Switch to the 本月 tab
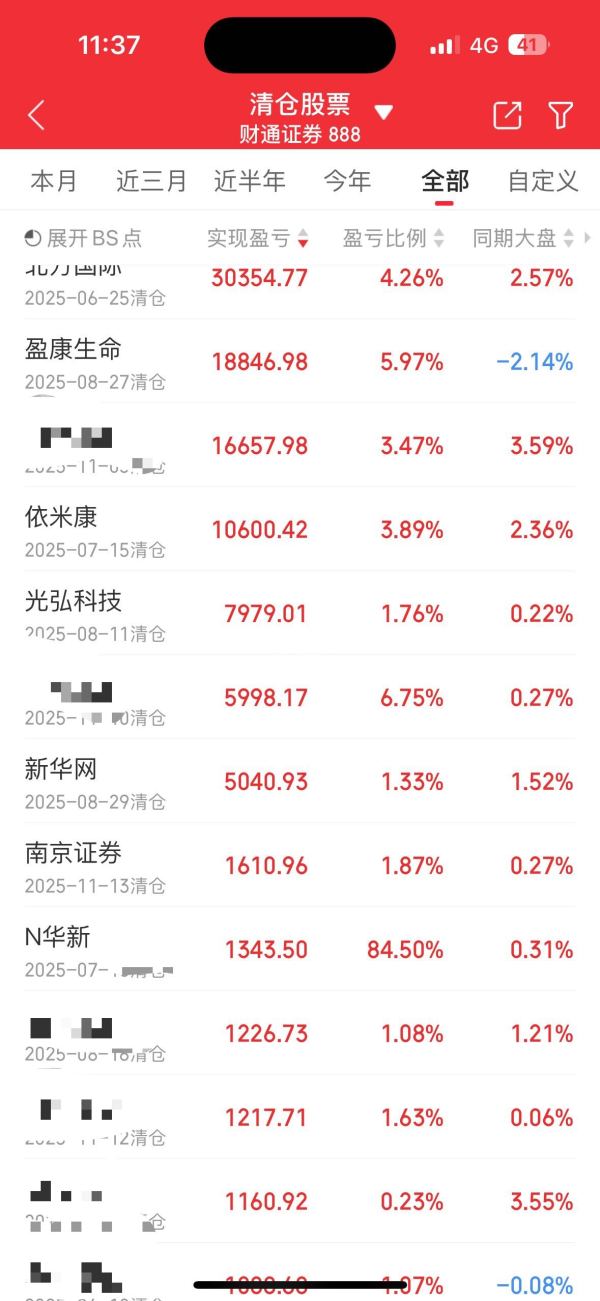Image resolution: width=600 pixels, height=1301 pixels. [54, 181]
